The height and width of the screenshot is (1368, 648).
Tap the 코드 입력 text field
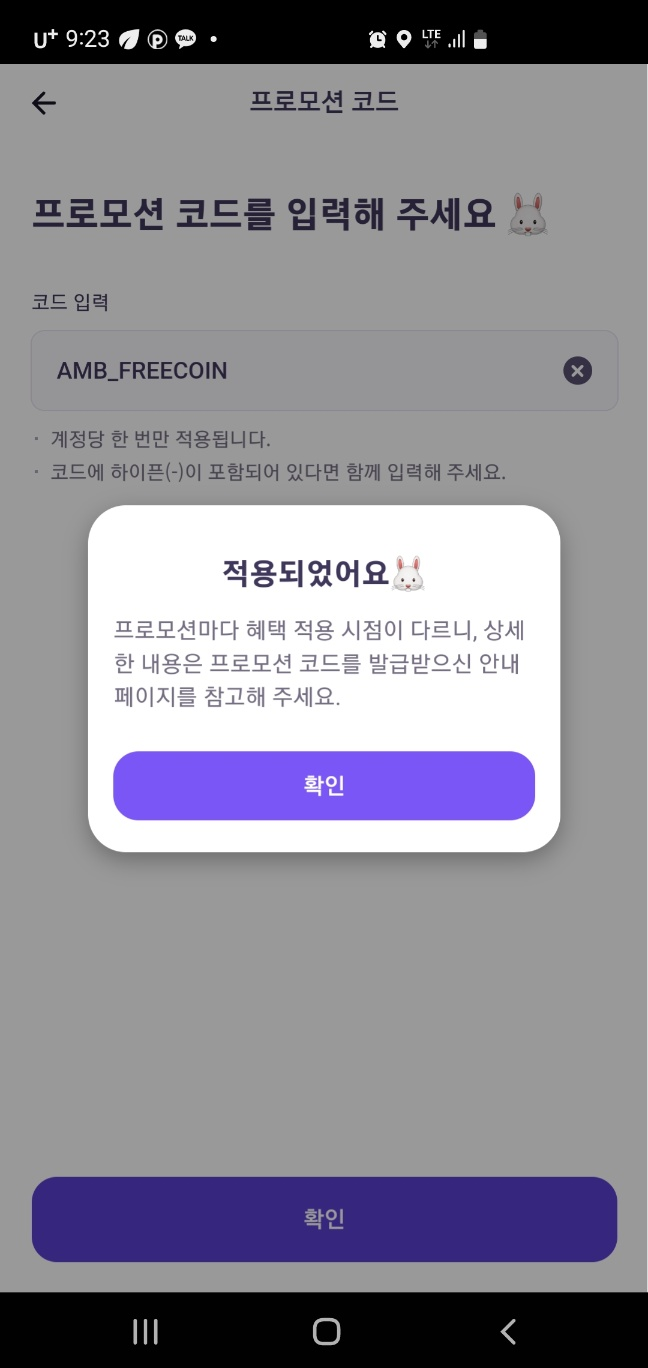pos(300,371)
